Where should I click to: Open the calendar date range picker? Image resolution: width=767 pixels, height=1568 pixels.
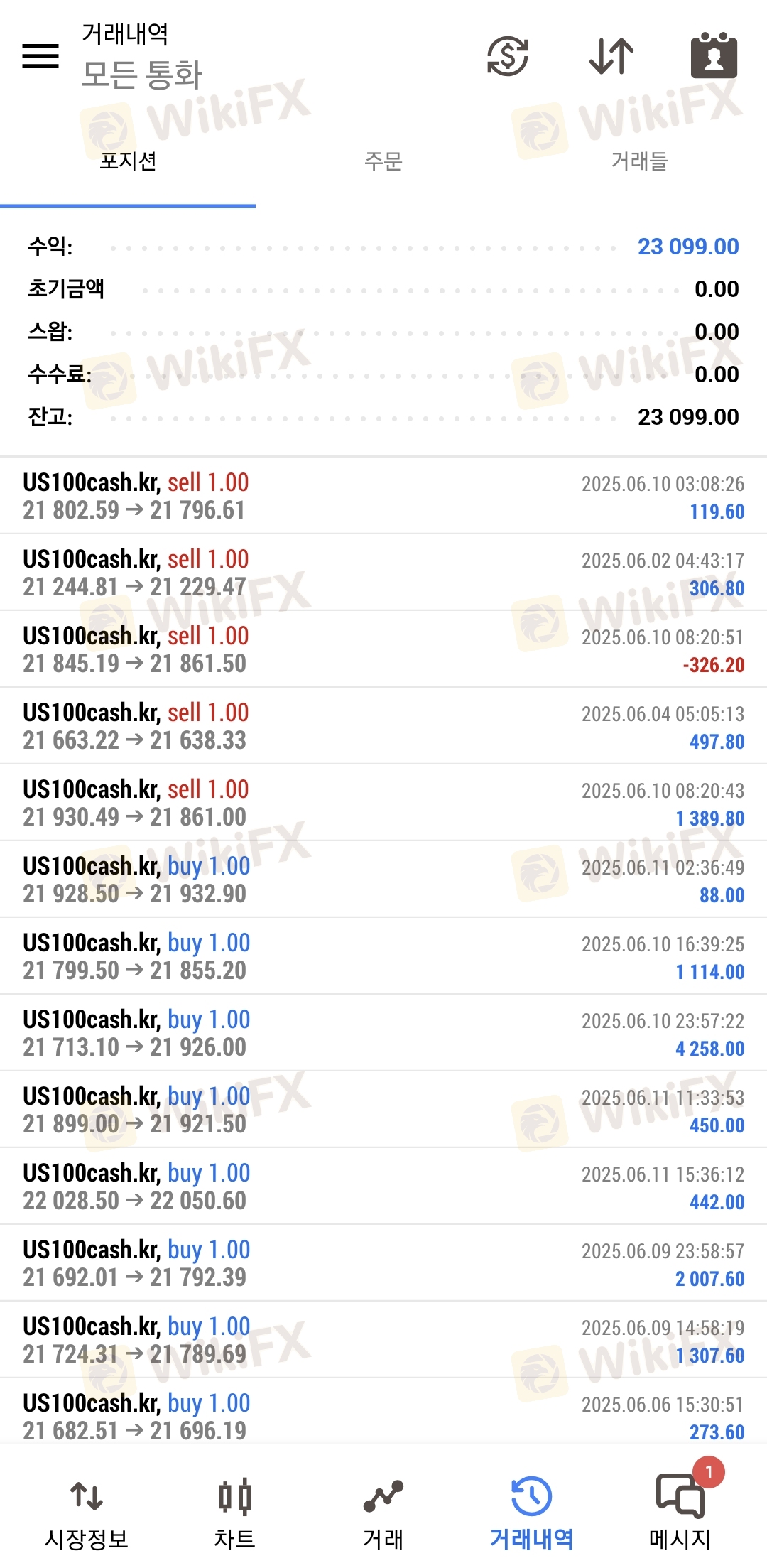click(x=714, y=56)
